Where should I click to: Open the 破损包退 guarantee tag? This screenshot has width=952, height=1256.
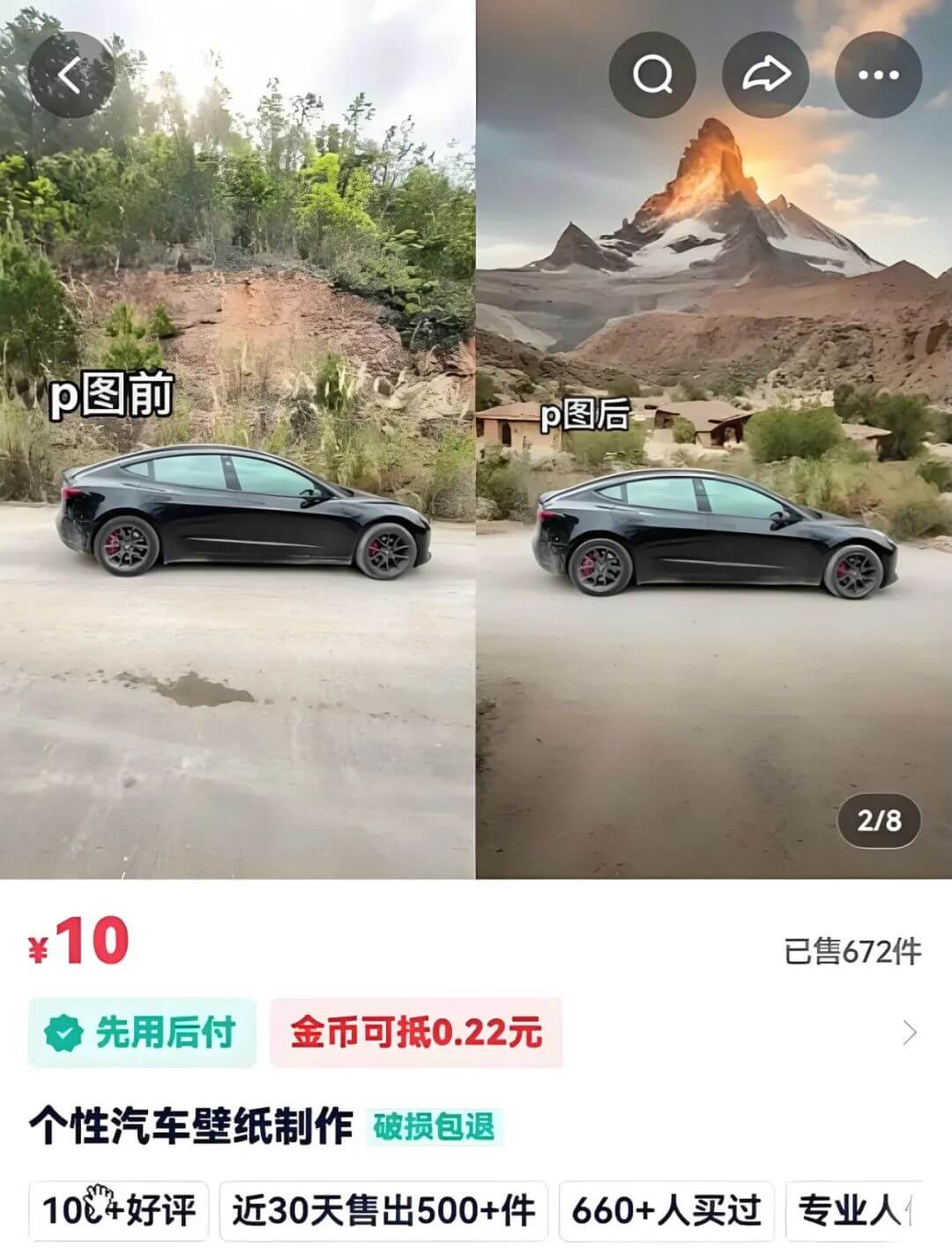[434, 1126]
